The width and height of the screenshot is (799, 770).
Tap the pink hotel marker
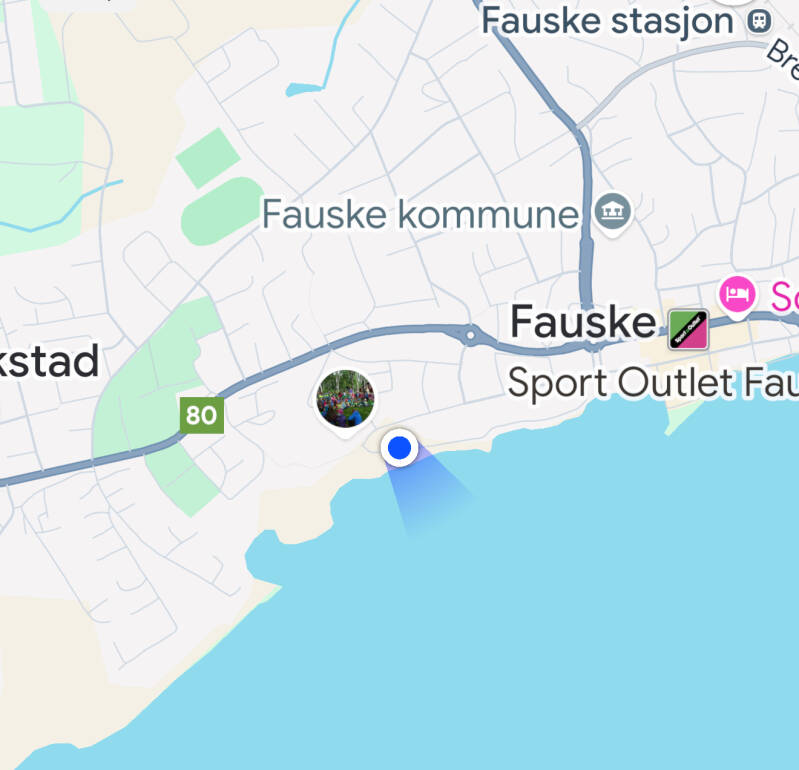pos(737,296)
